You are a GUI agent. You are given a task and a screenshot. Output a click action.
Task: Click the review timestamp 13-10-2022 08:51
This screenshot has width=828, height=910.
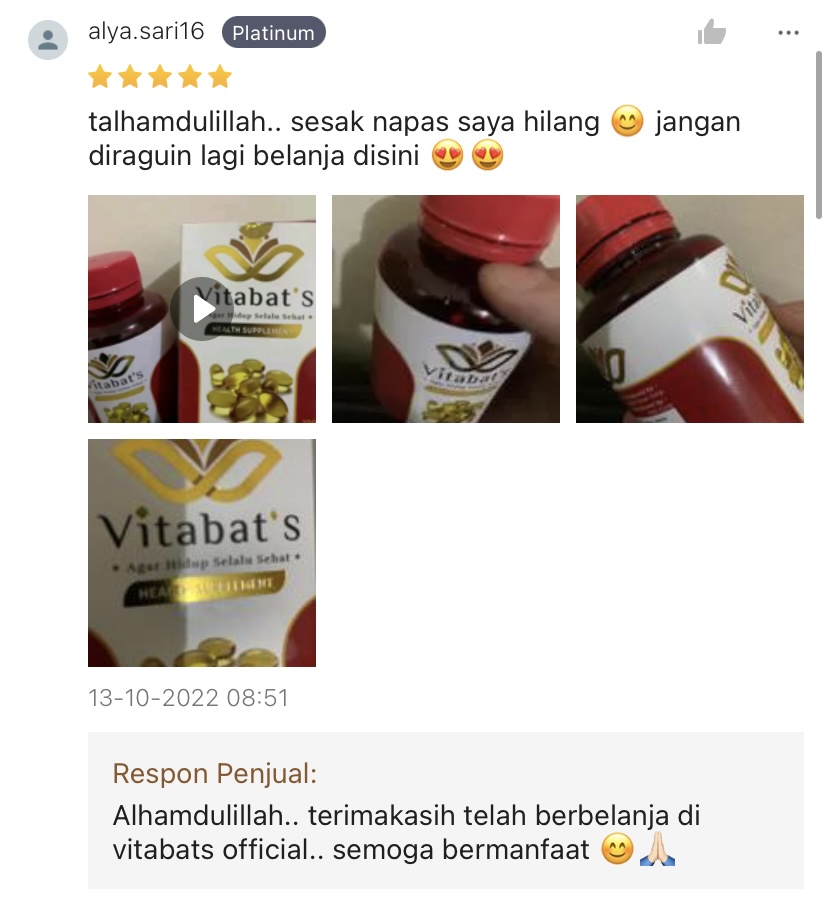pyautogui.click(x=188, y=699)
